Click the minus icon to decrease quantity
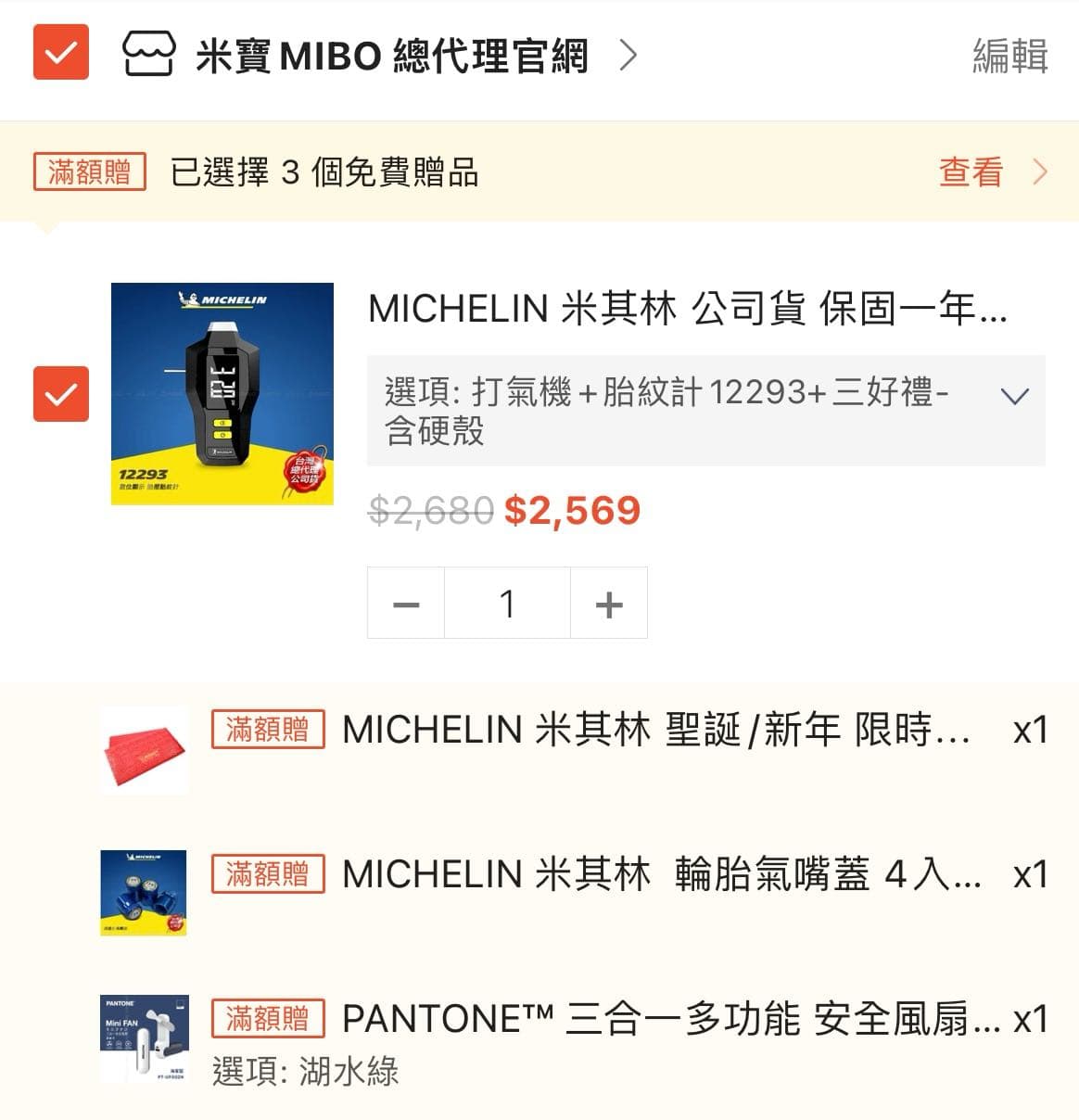This screenshot has width=1079, height=1120. [x=405, y=603]
